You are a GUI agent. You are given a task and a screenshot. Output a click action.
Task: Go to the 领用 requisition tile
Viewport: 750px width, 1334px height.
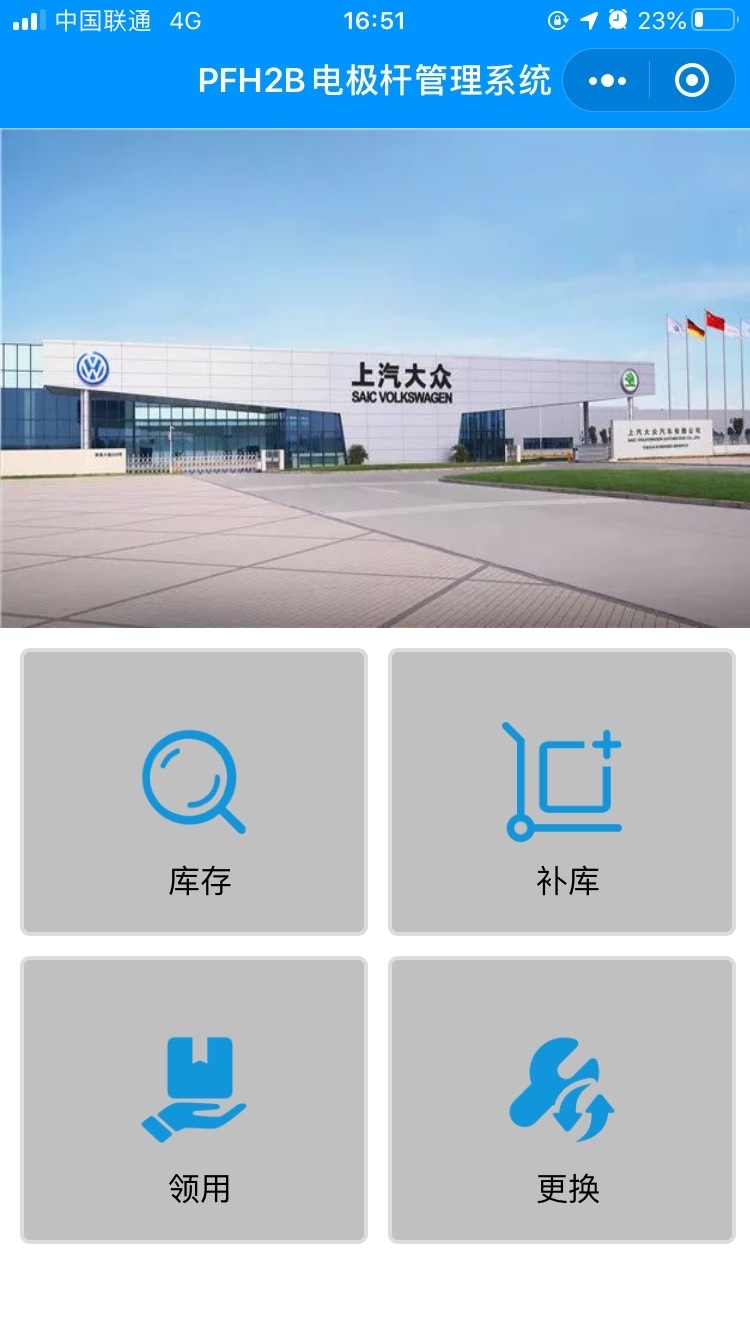tap(194, 1100)
